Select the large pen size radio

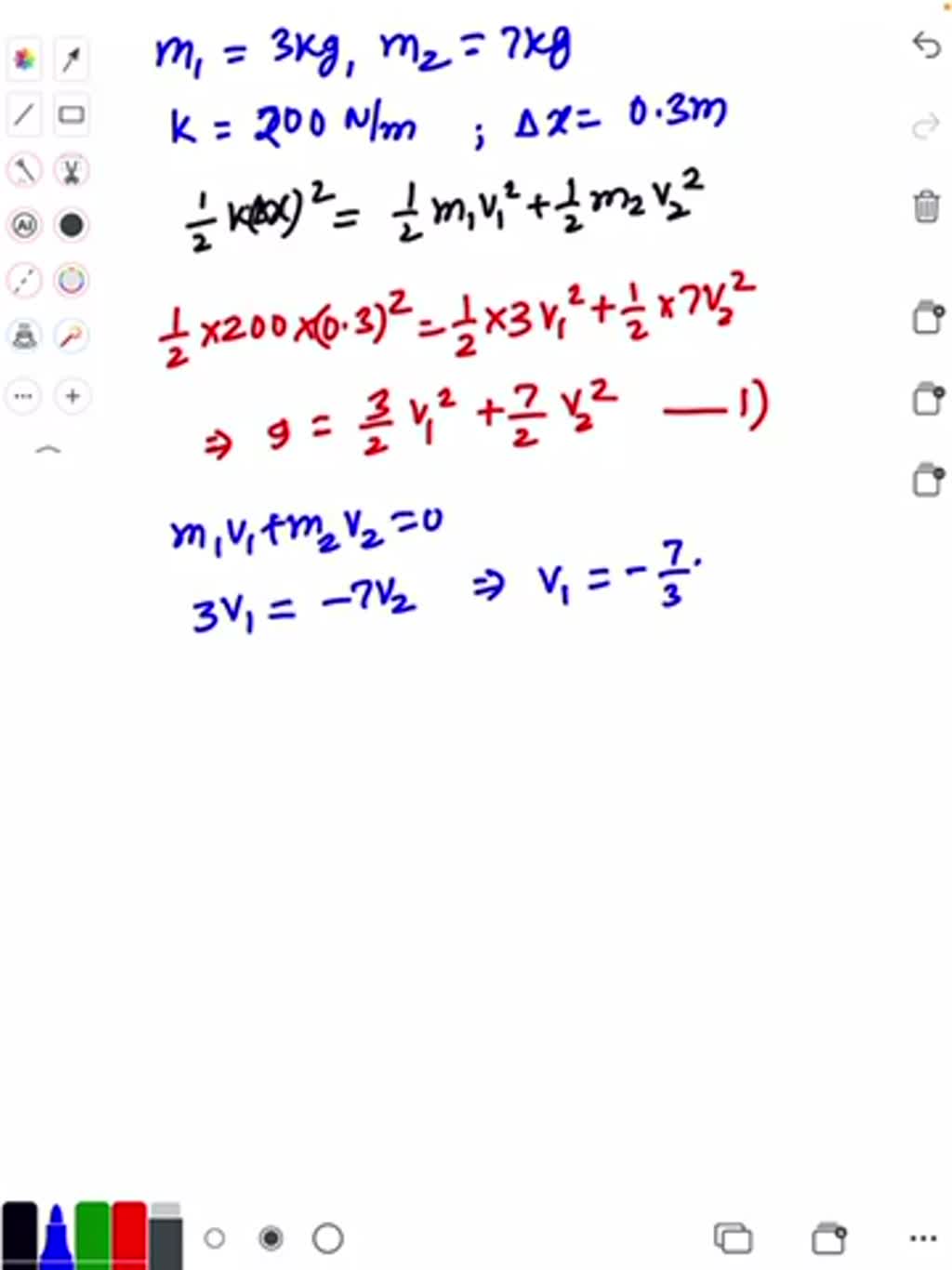tap(327, 1238)
